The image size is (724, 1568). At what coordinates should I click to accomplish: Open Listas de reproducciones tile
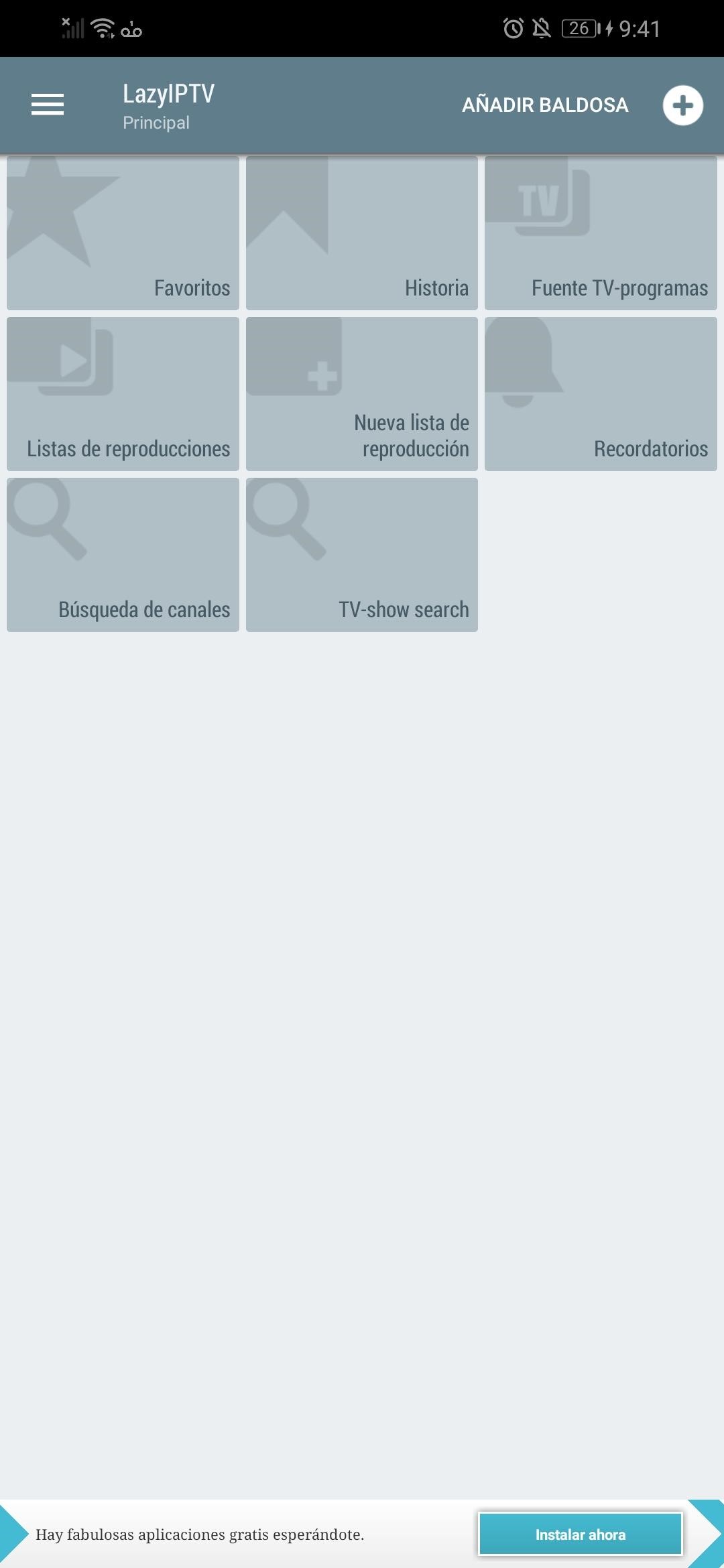click(123, 393)
